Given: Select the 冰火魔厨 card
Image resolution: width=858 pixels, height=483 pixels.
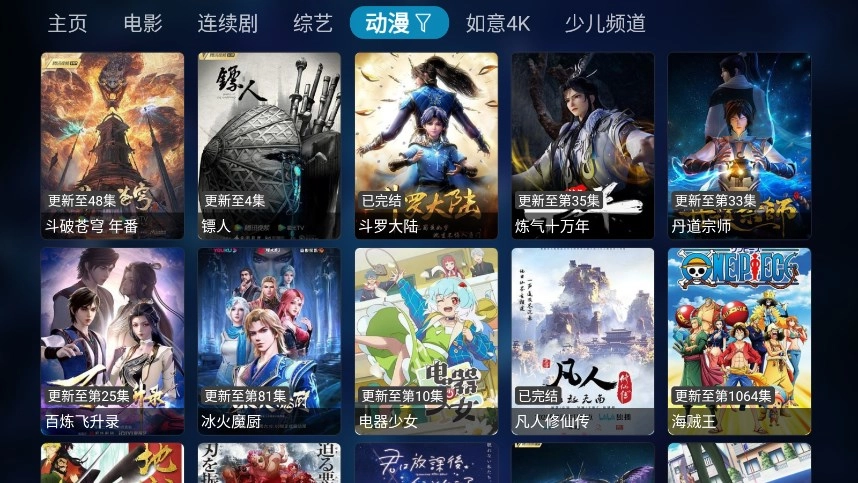Looking at the screenshot, I should [x=269, y=341].
